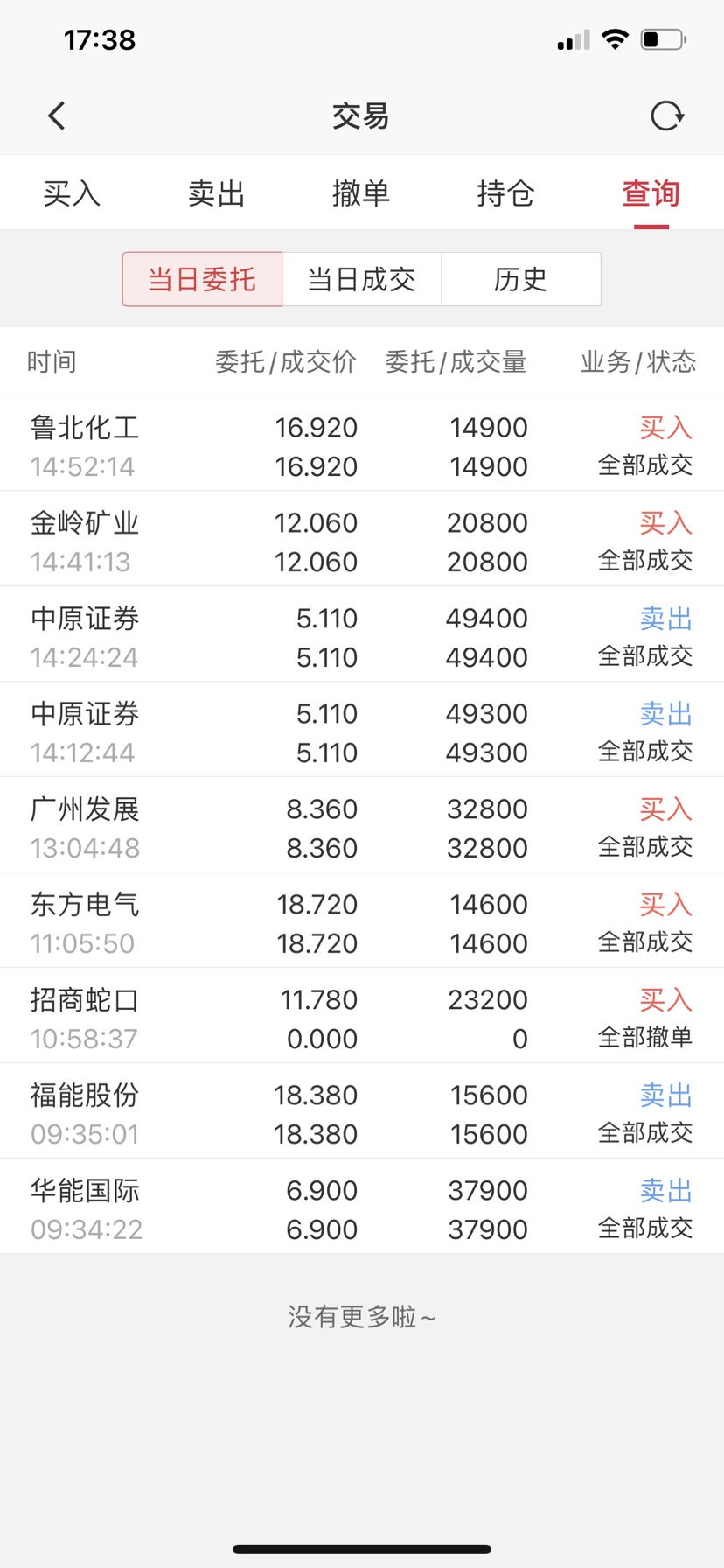The image size is (724, 1568).
Task: Switch to the 卖出 tab
Action: pyautogui.click(x=216, y=193)
